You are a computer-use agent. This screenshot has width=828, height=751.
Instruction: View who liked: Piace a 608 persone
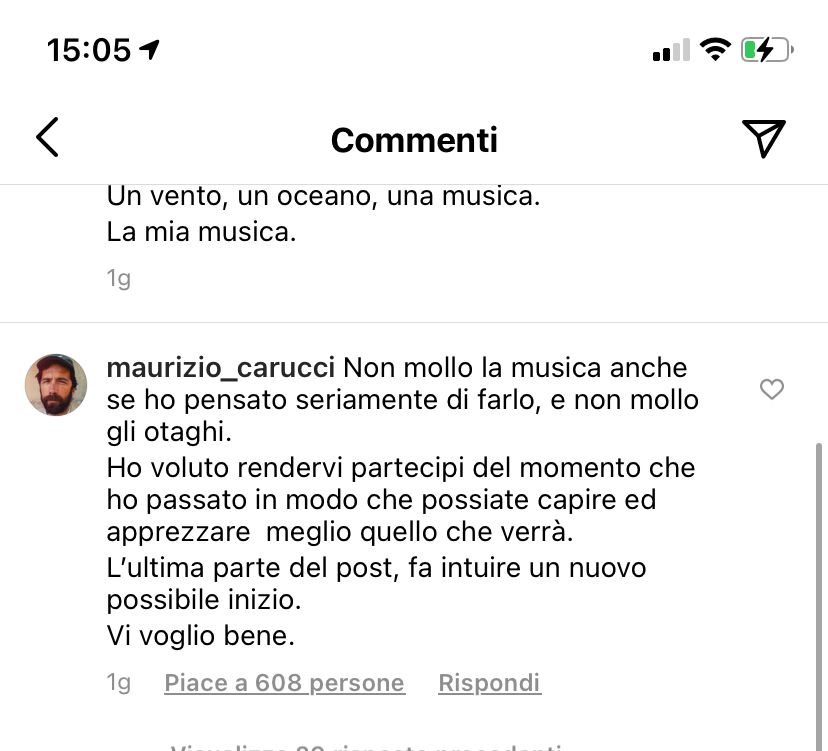pyautogui.click(x=284, y=683)
